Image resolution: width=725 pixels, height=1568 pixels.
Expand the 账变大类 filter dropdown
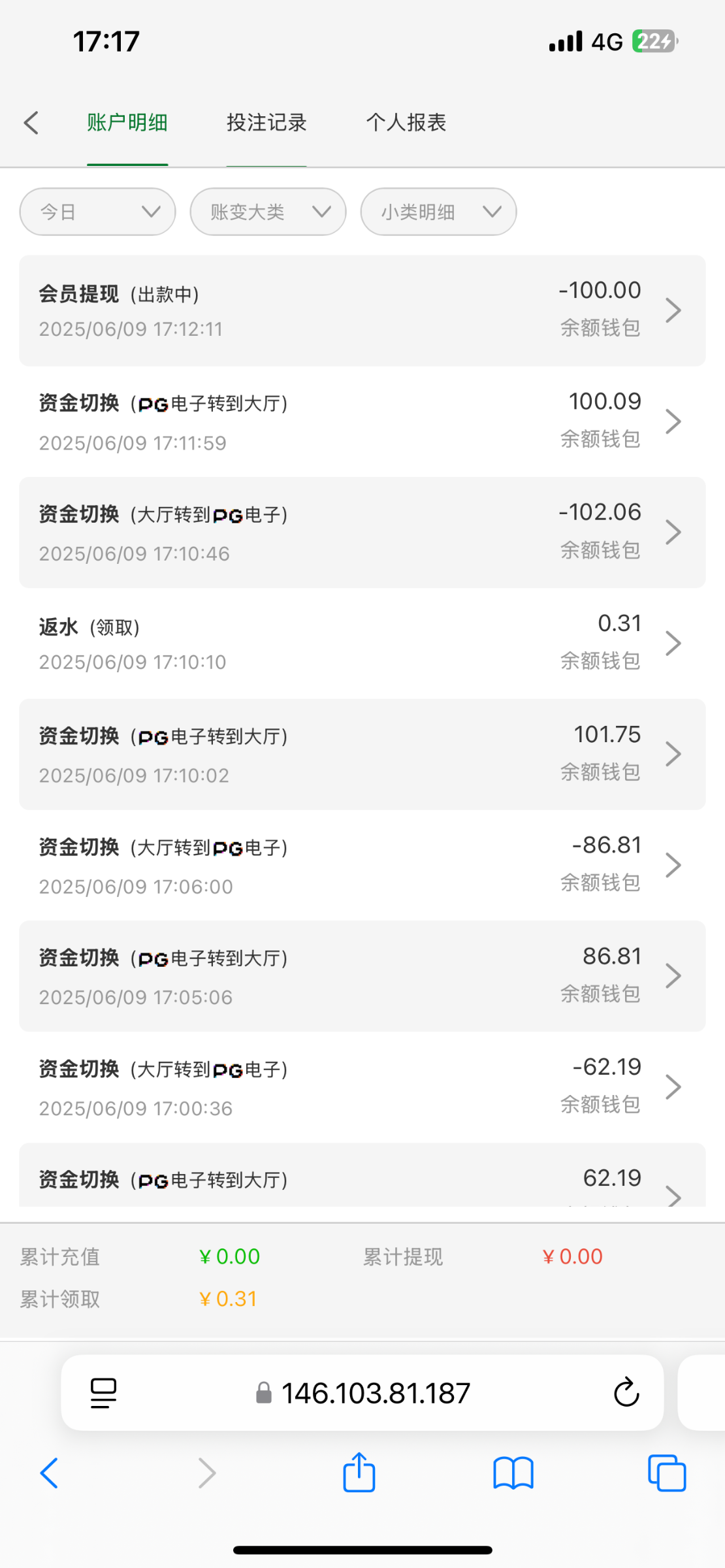(x=268, y=212)
